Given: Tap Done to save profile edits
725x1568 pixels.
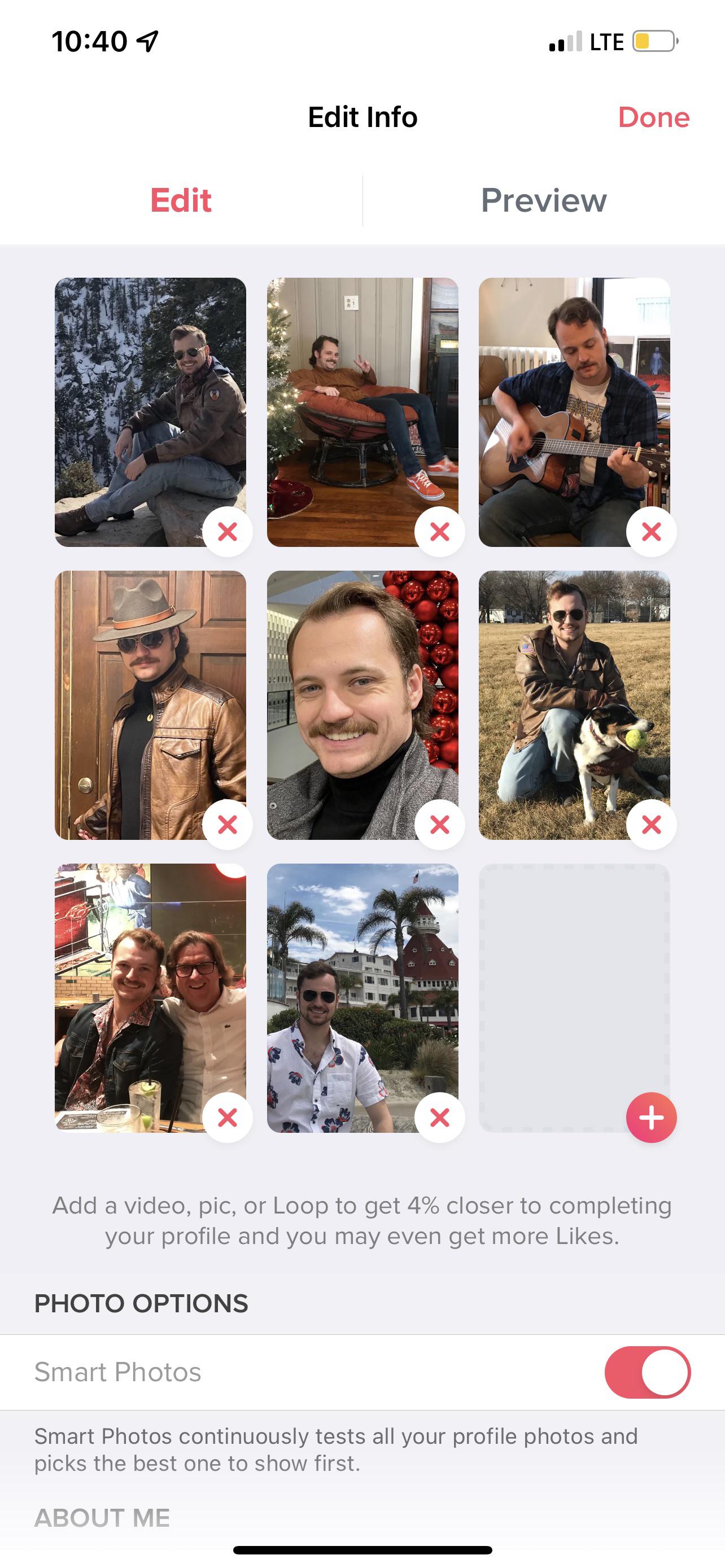Looking at the screenshot, I should tap(653, 117).
